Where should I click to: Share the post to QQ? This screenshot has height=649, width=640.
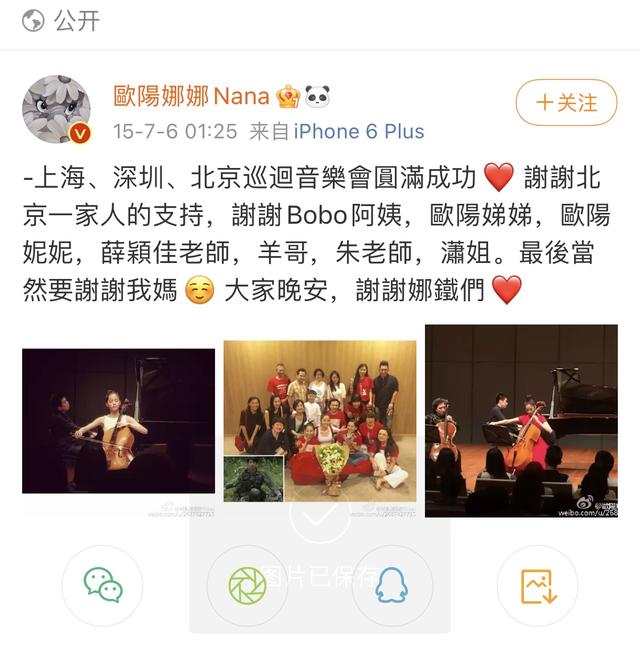point(392,585)
